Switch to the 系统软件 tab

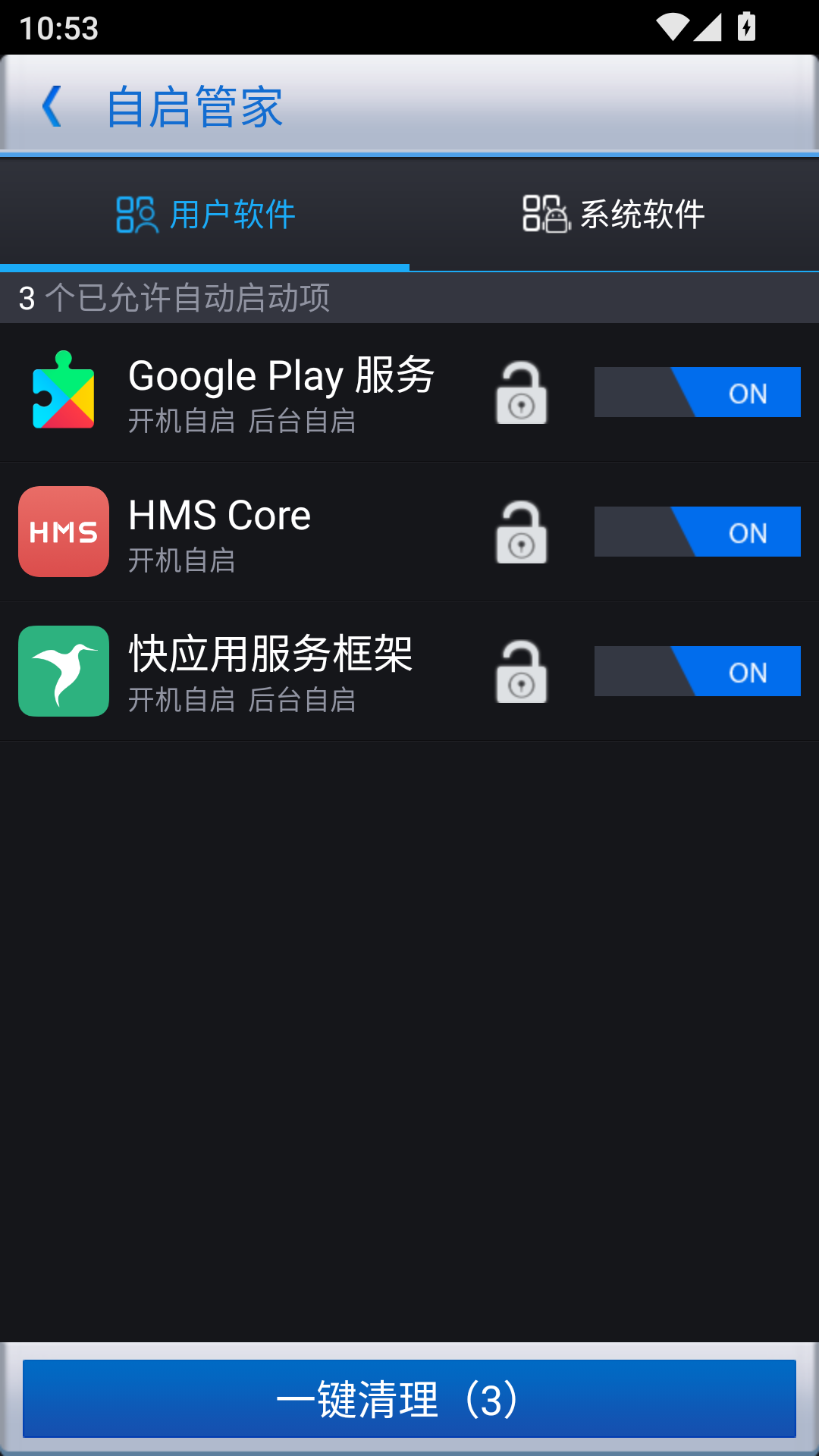point(641,215)
